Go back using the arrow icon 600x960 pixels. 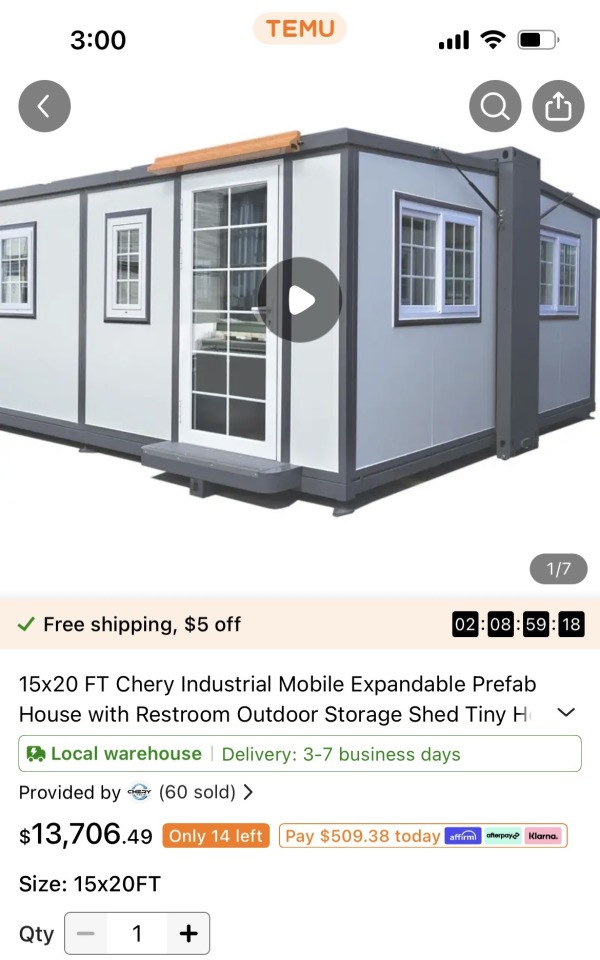click(45, 106)
